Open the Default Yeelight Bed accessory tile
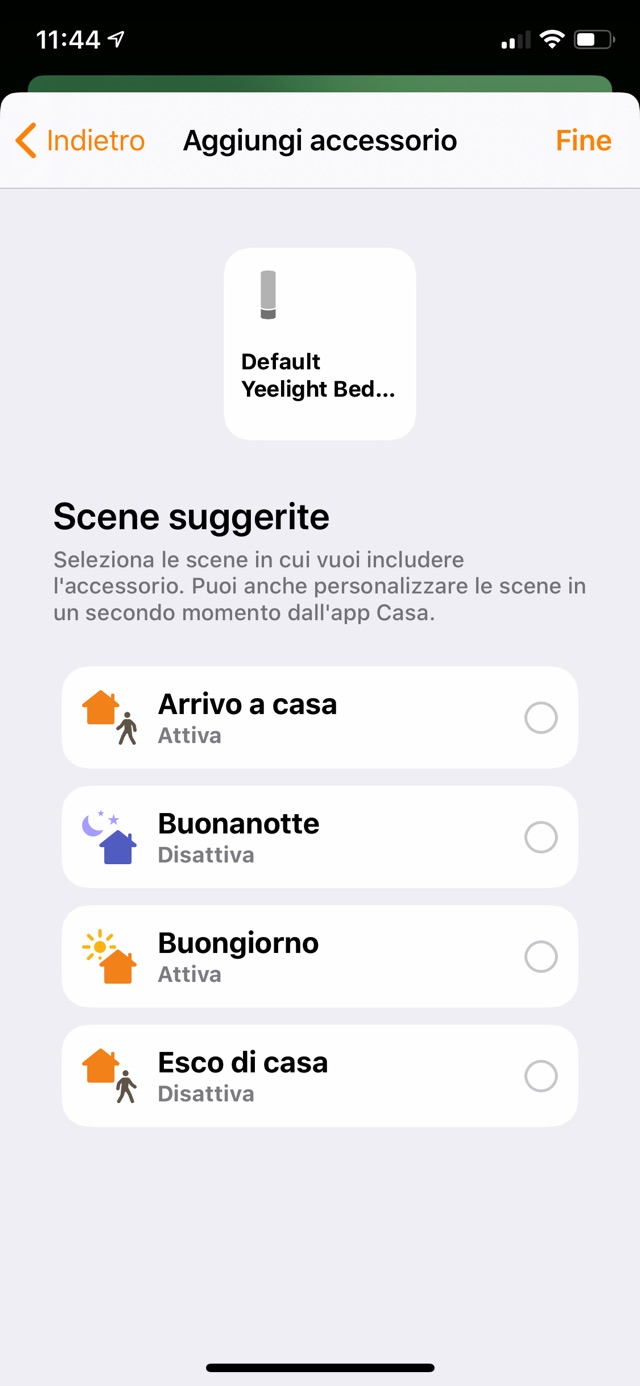The image size is (640, 1386). 320,344
